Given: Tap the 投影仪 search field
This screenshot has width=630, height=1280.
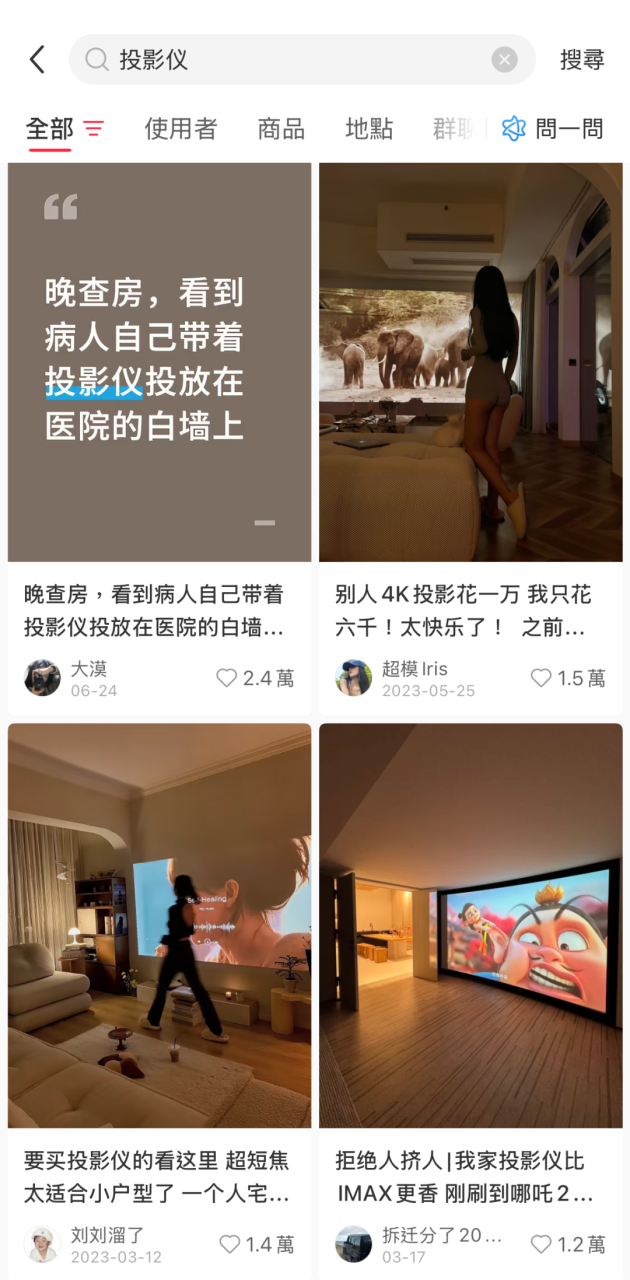Looking at the screenshot, I should (x=290, y=60).
